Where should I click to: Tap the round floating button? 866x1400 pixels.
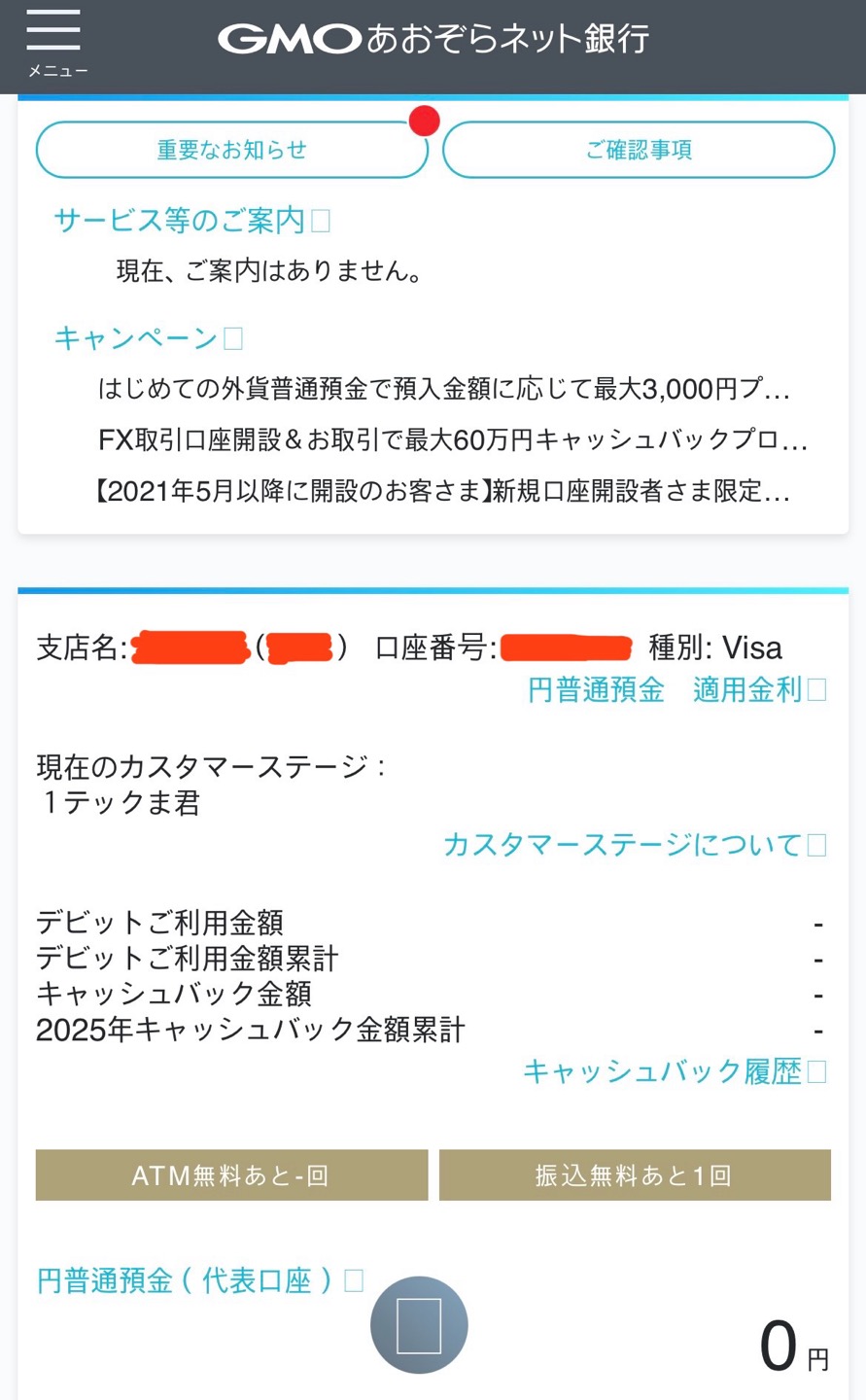pos(419,1325)
